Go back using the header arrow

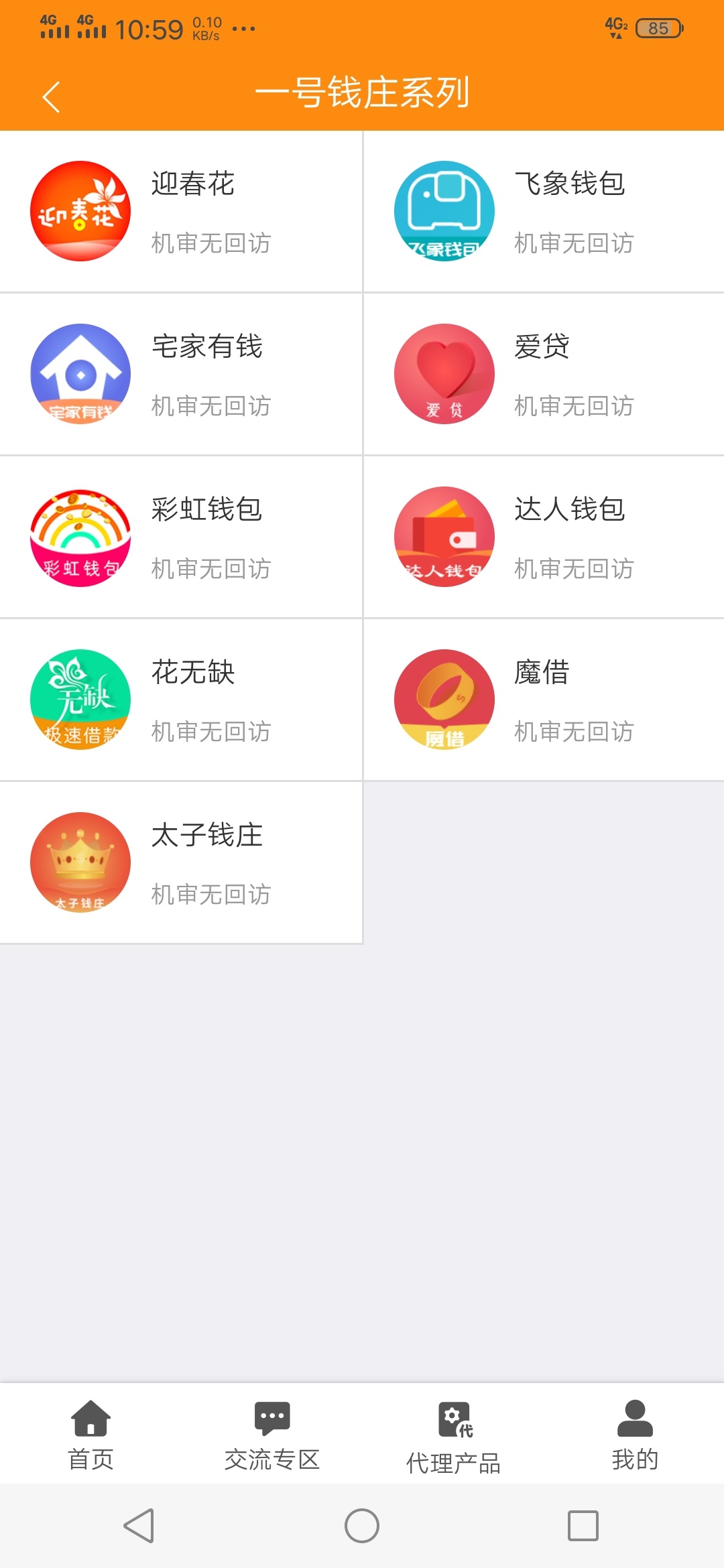click(x=51, y=96)
